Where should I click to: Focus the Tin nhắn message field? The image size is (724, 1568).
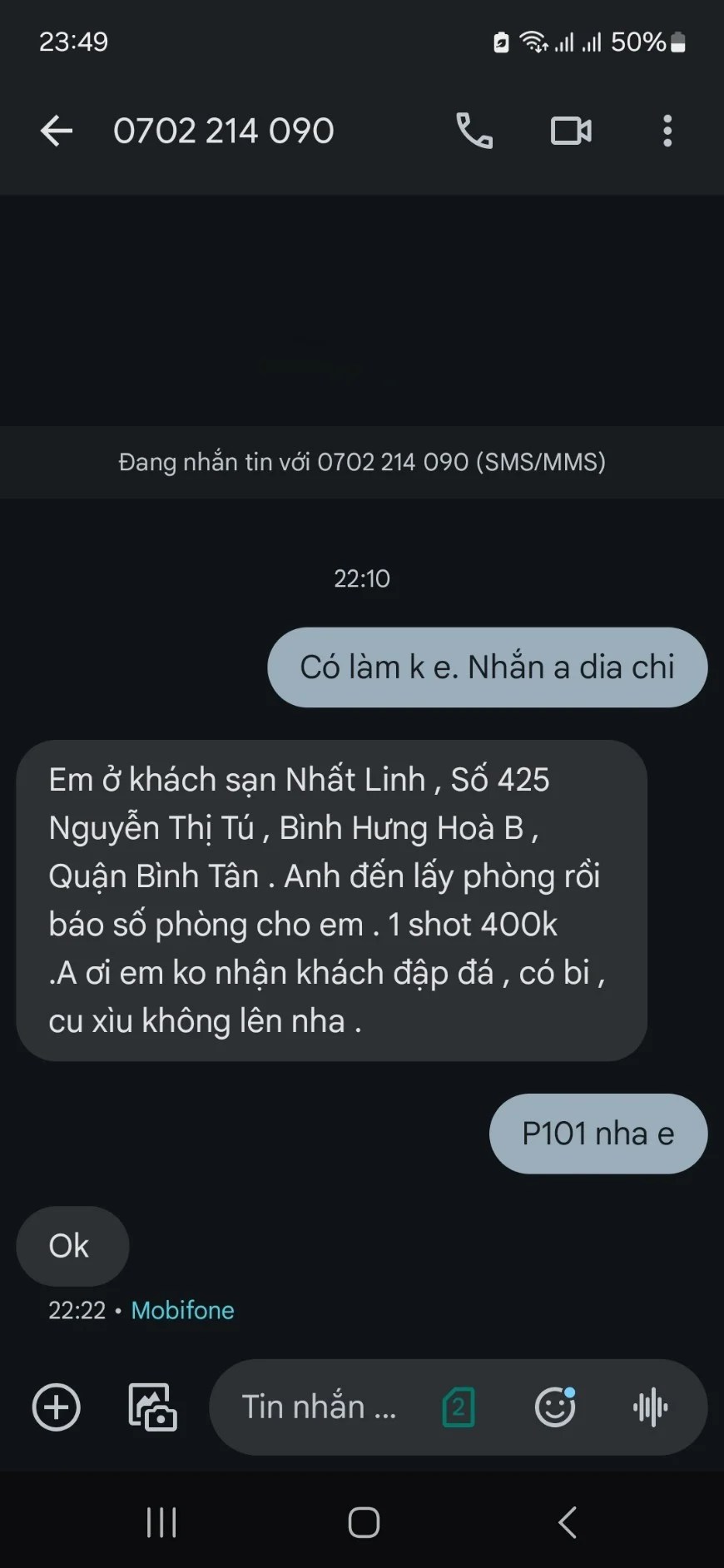point(320,1407)
